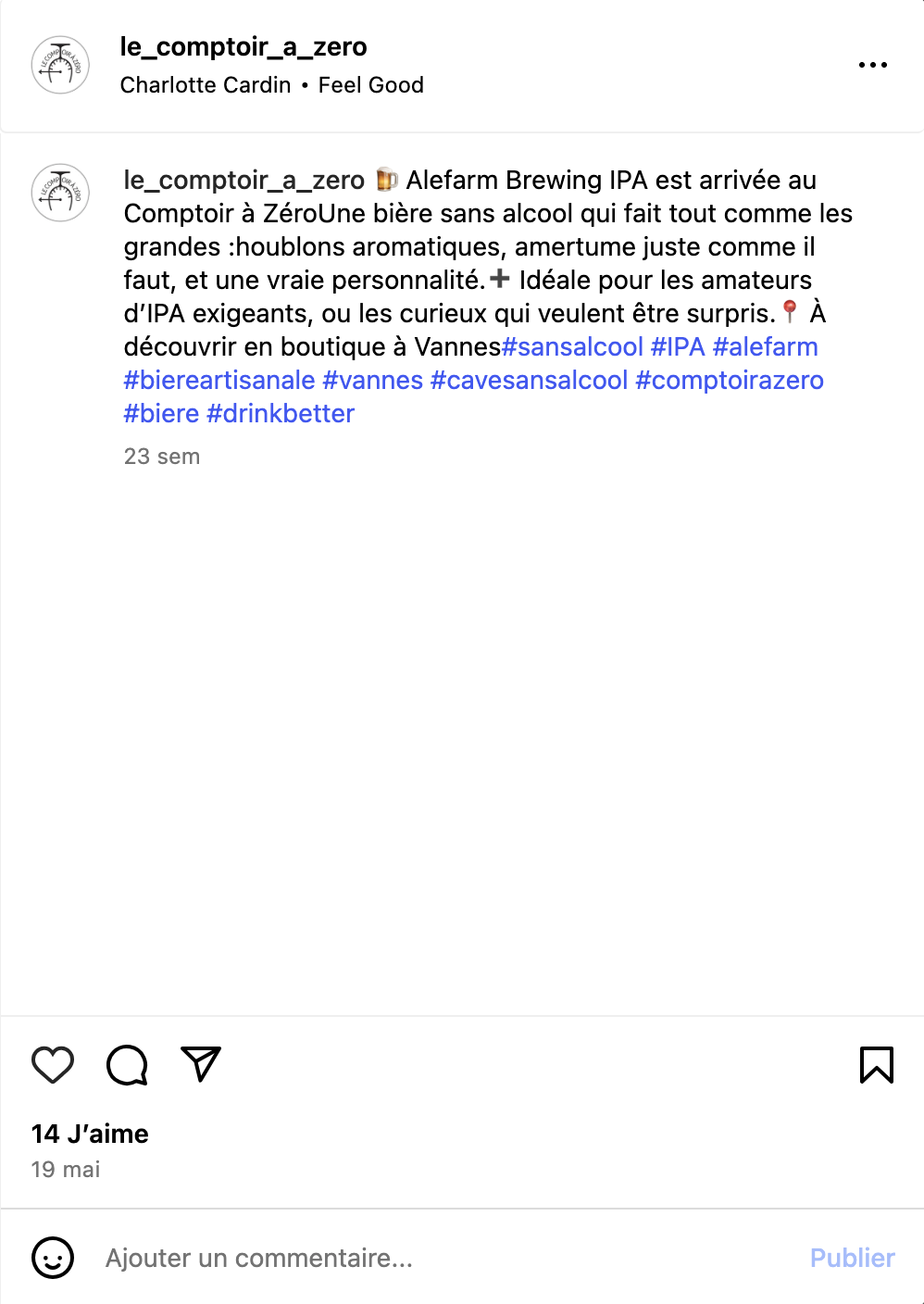Open the #sansalcool hashtag

572,347
